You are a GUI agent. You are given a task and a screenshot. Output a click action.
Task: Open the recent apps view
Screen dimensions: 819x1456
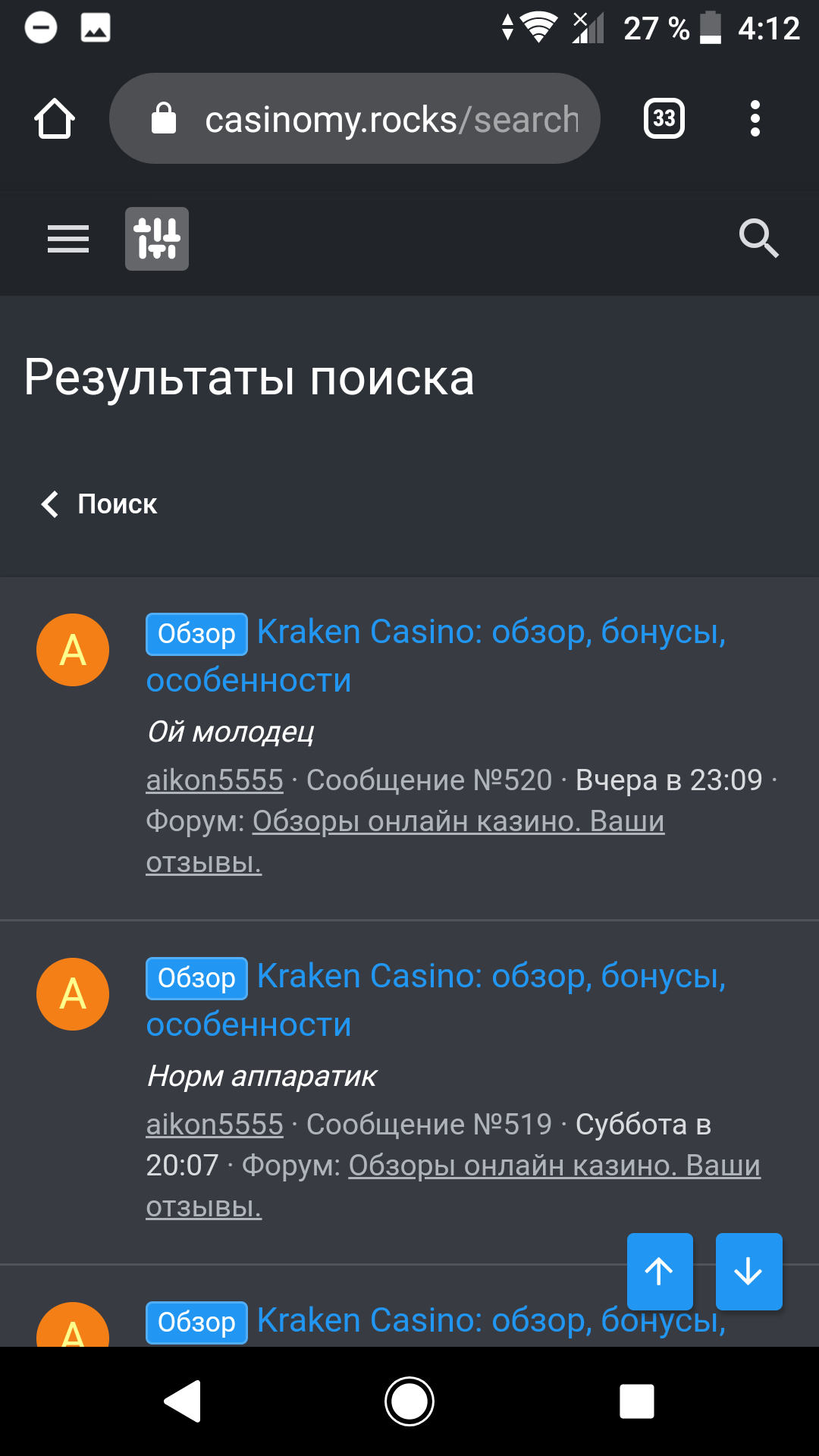636,1401
